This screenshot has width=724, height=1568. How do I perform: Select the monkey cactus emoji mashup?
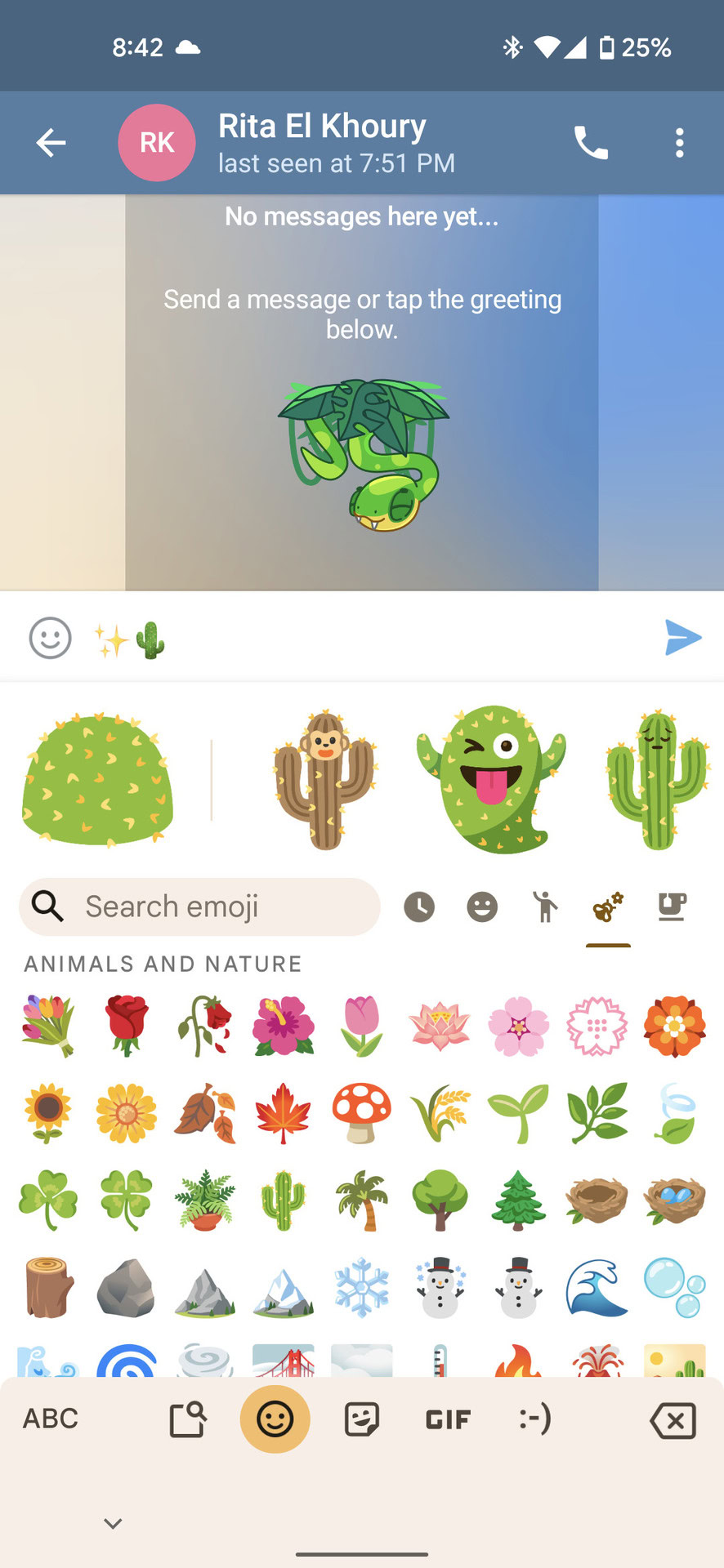(325, 780)
